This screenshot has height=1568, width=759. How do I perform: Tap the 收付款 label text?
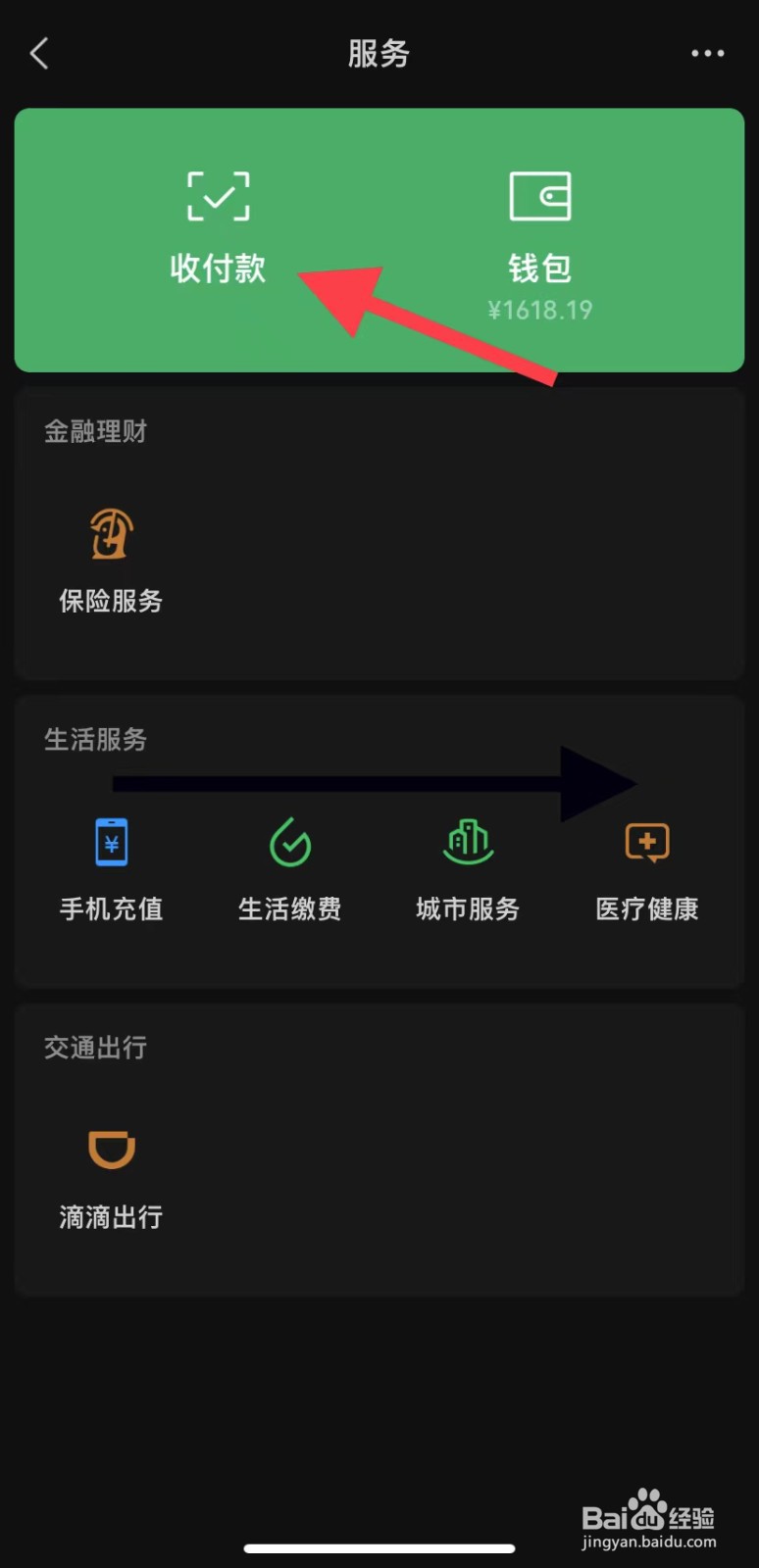(x=218, y=268)
